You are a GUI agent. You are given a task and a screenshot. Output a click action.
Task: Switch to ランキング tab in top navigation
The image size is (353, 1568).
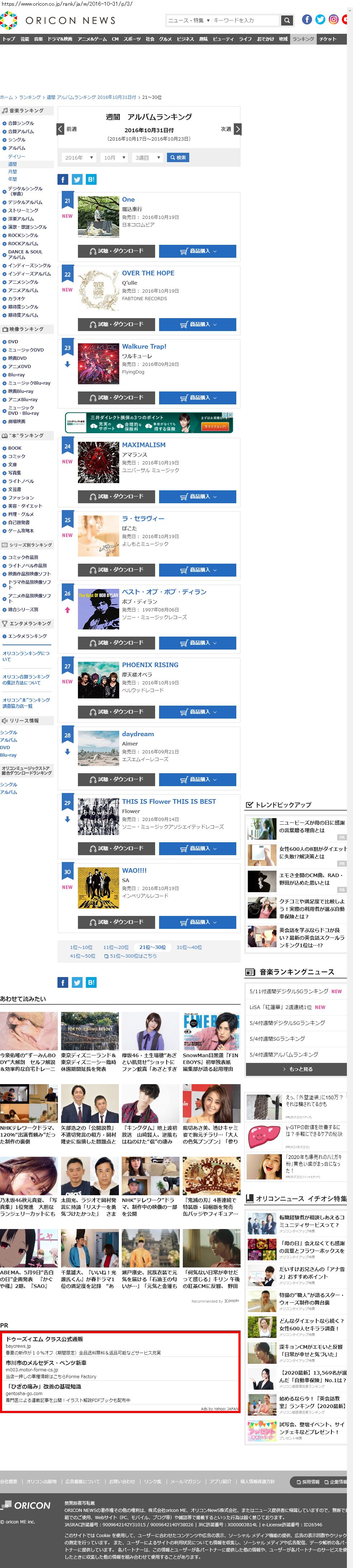[303, 39]
